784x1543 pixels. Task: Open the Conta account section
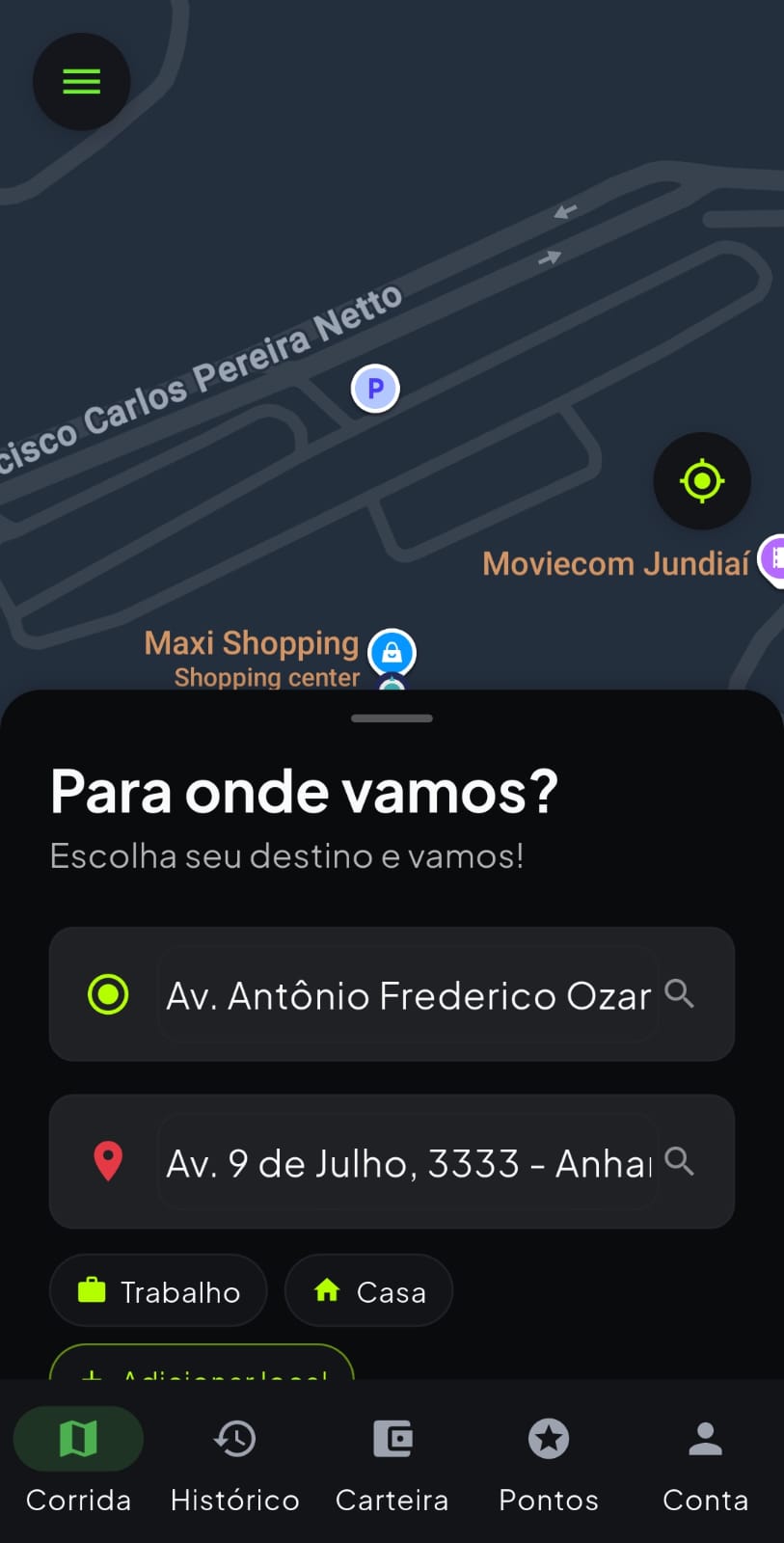[x=705, y=1466]
